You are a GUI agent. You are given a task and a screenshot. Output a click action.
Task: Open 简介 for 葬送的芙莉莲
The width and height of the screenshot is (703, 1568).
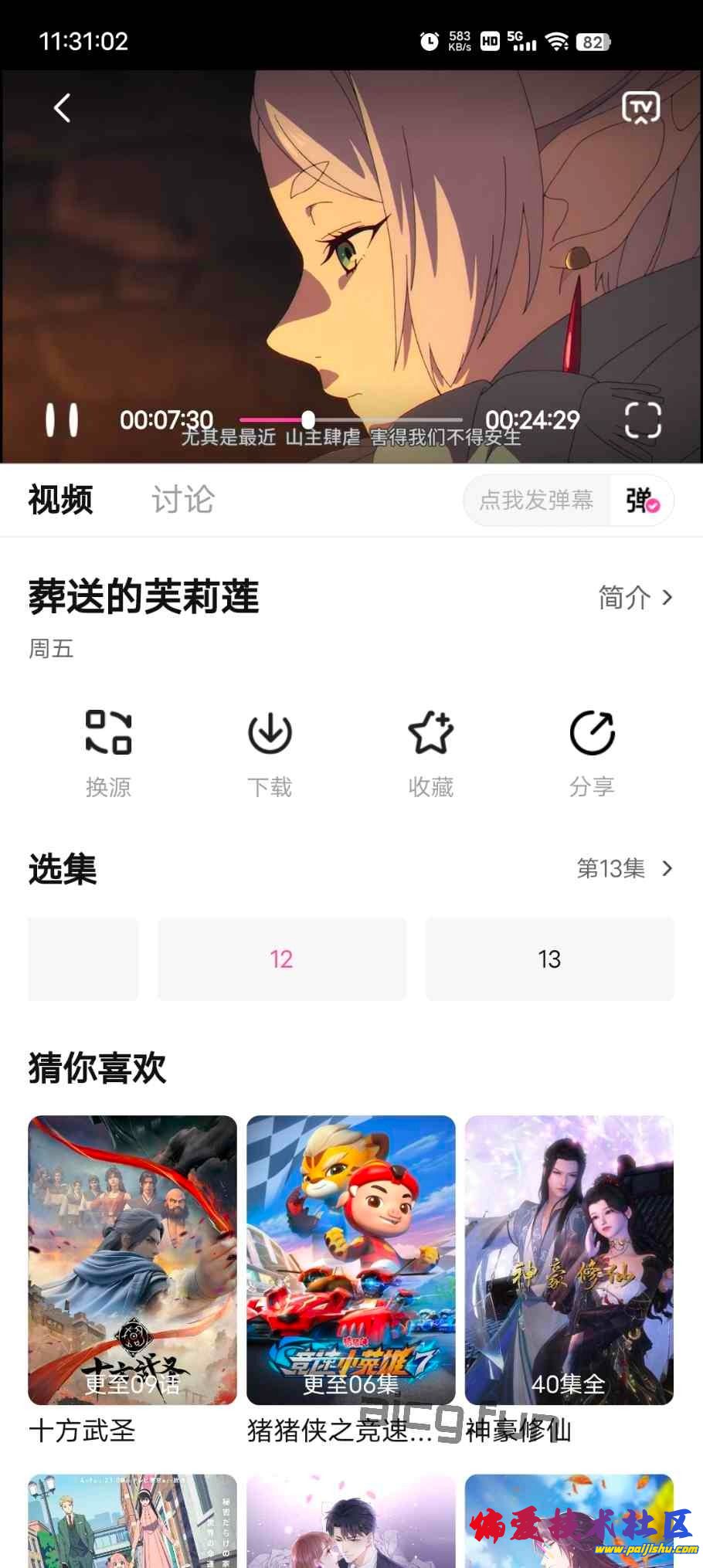635,597
